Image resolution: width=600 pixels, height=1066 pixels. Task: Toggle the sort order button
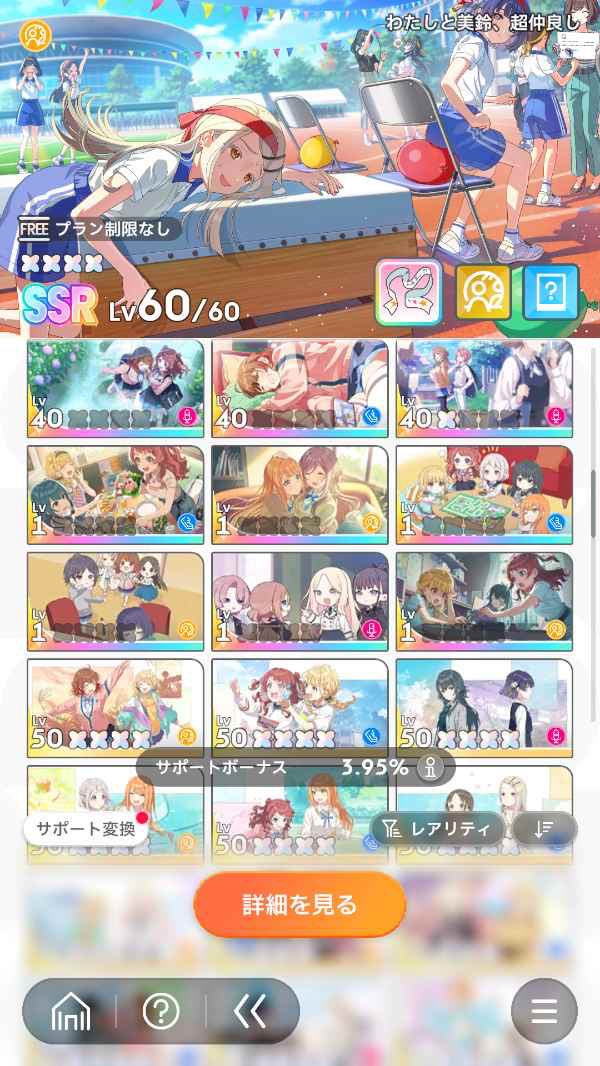[x=544, y=828]
